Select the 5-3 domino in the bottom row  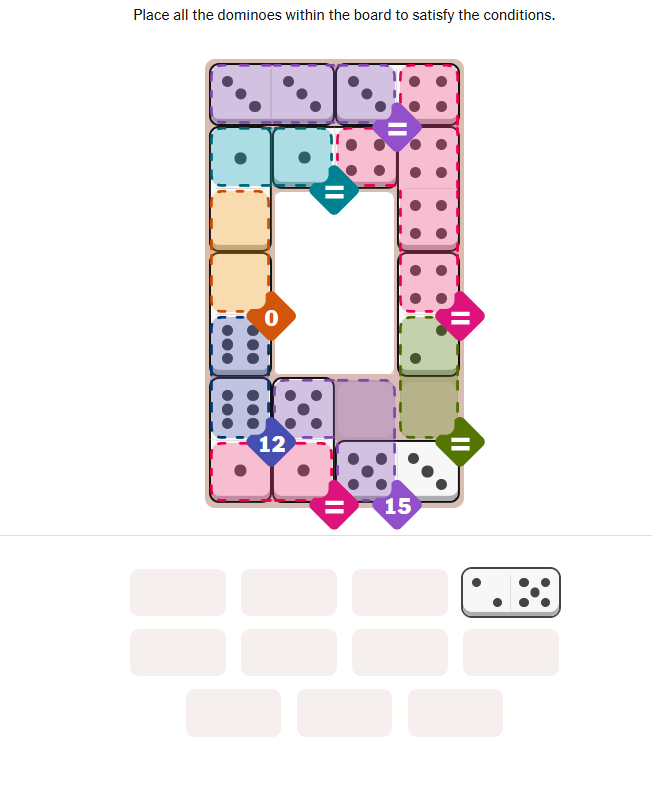coord(397,471)
